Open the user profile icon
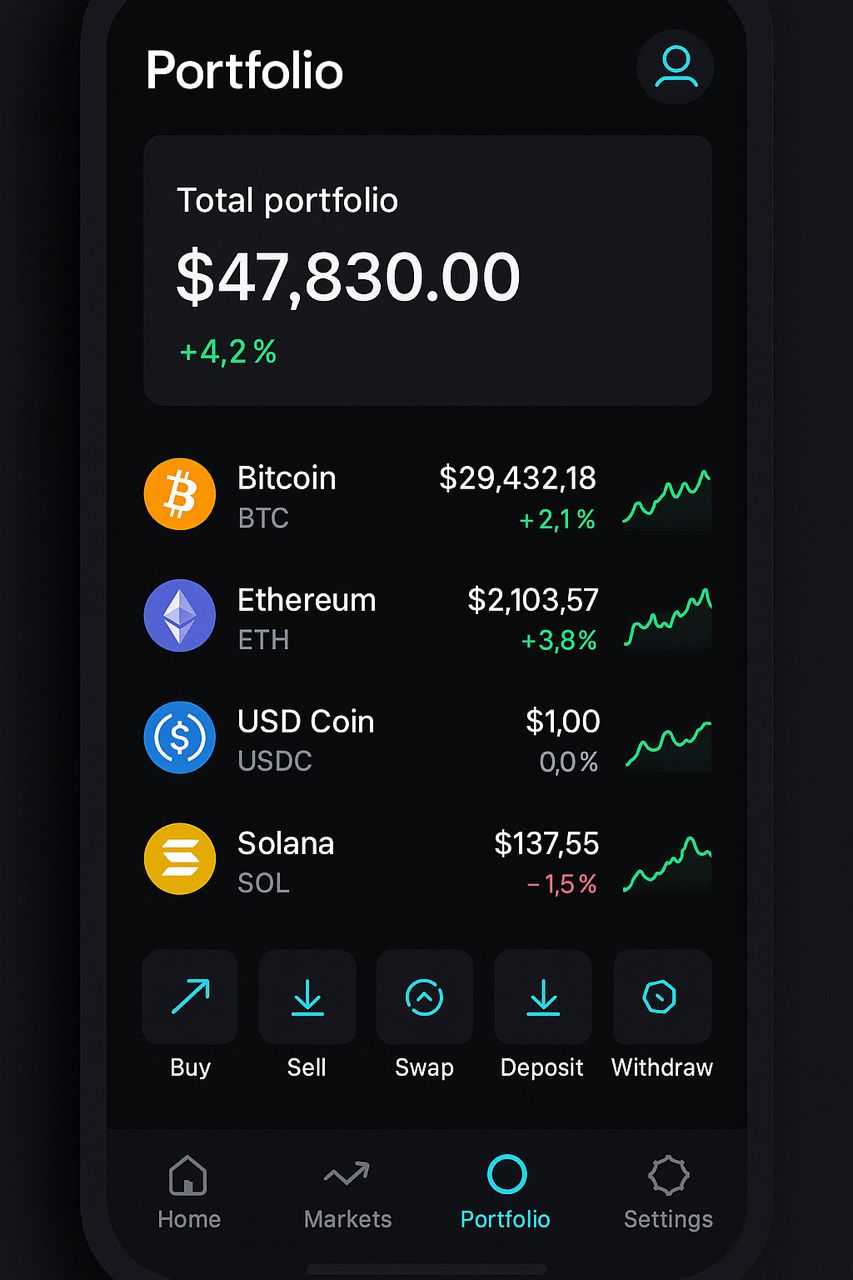This screenshot has height=1280, width=853. pos(675,67)
